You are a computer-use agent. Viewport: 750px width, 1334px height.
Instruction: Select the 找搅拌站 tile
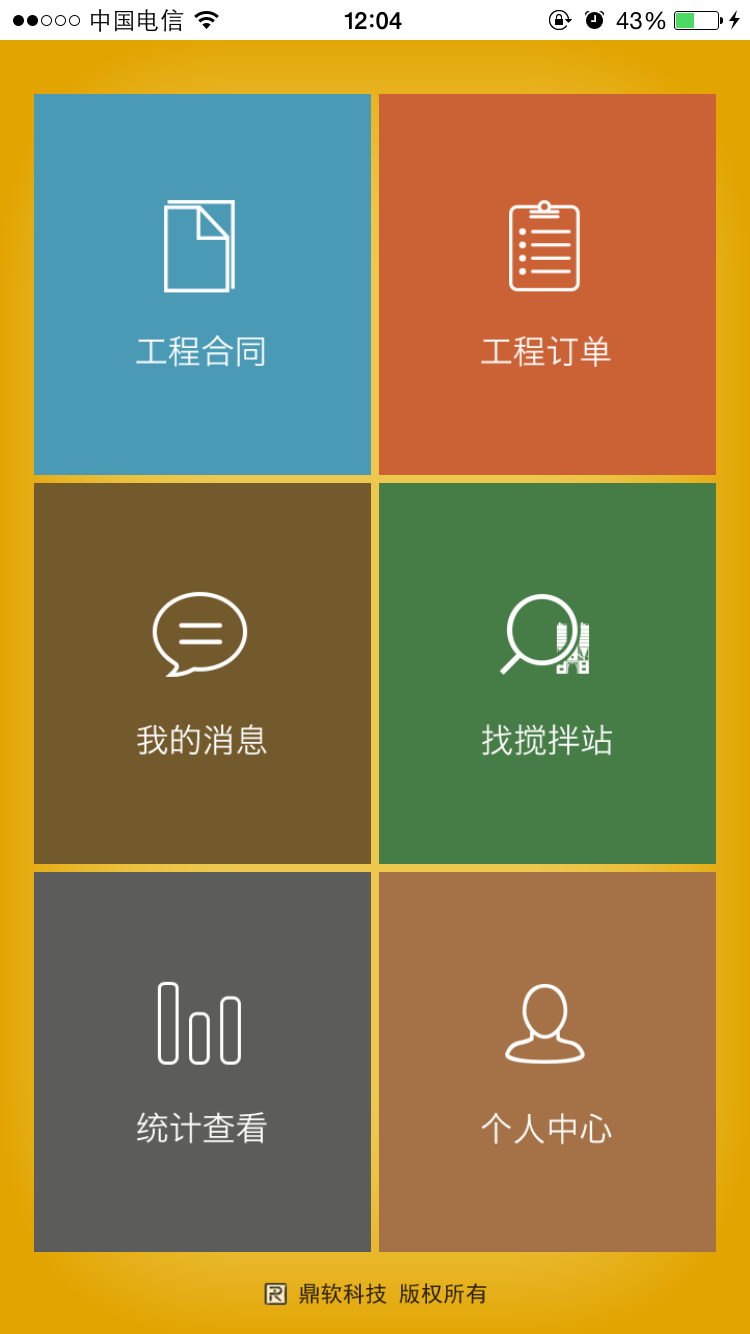coord(547,673)
